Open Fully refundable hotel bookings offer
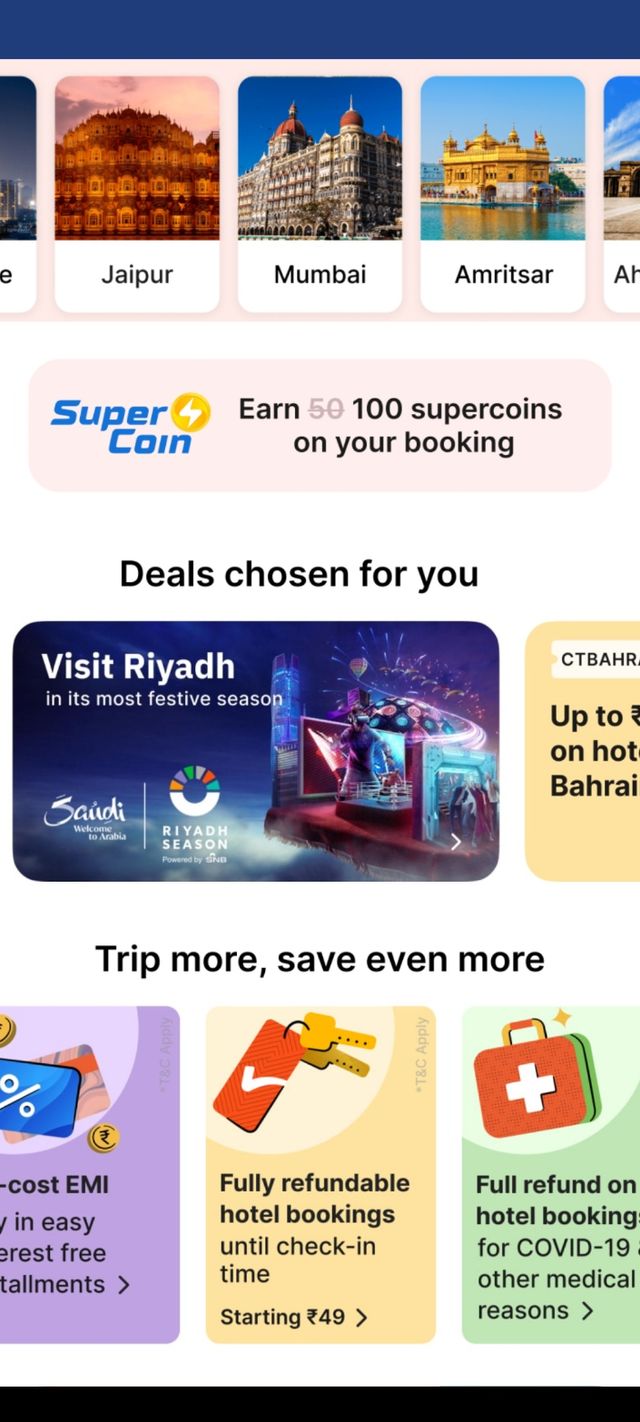 [x=320, y=1174]
